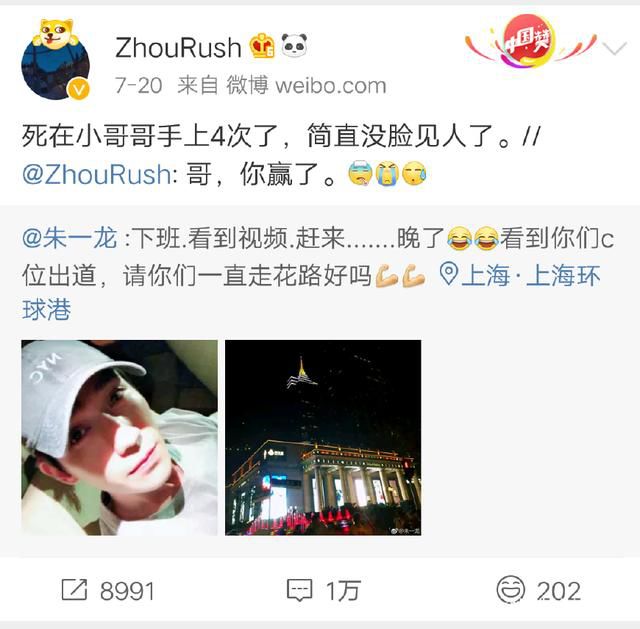Open the @ZhouRush mention link
The width and height of the screenshot is (640, 629).
click(96, 174)
